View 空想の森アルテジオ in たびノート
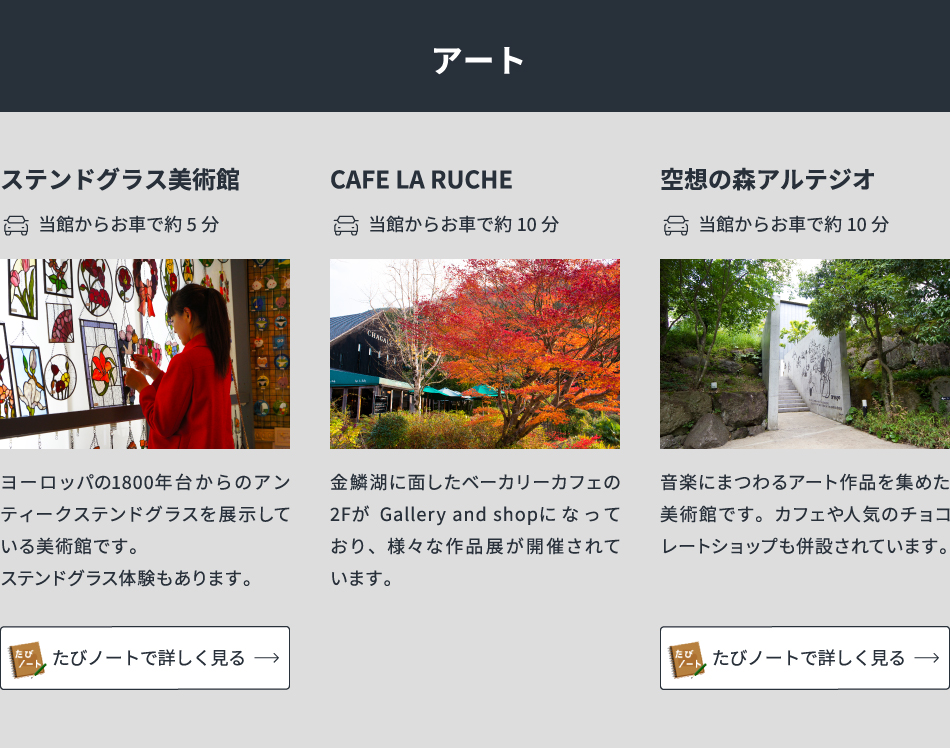950x748 pixels. coord(804,658)
